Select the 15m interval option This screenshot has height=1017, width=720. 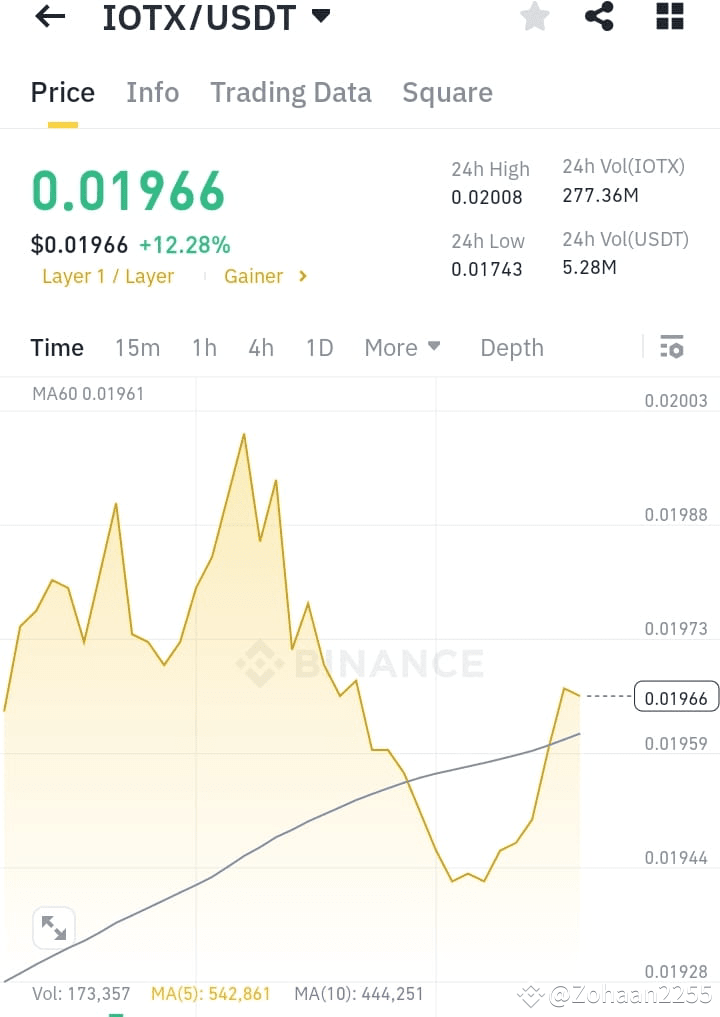(x=137, y=347)
